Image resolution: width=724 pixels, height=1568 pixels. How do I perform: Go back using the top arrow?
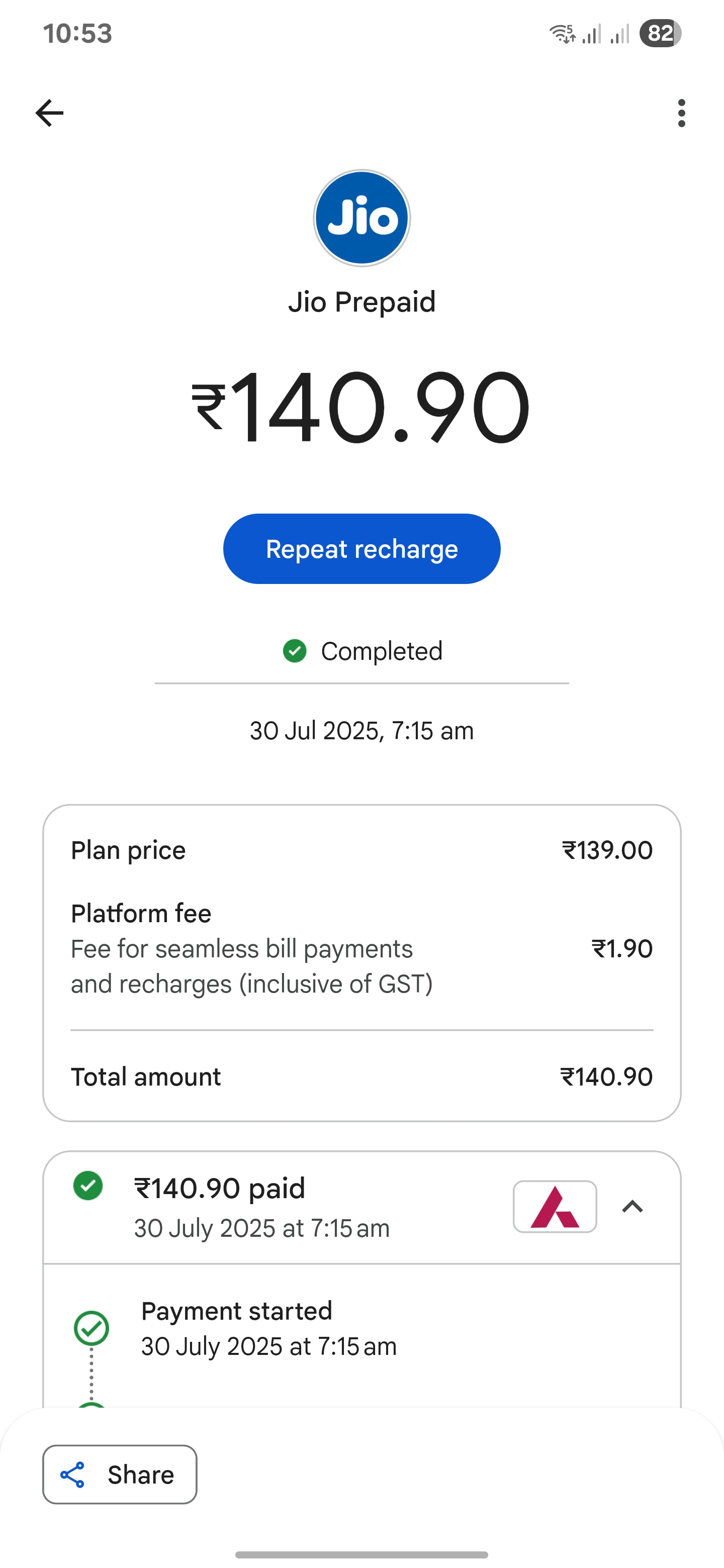coord(49,113)
